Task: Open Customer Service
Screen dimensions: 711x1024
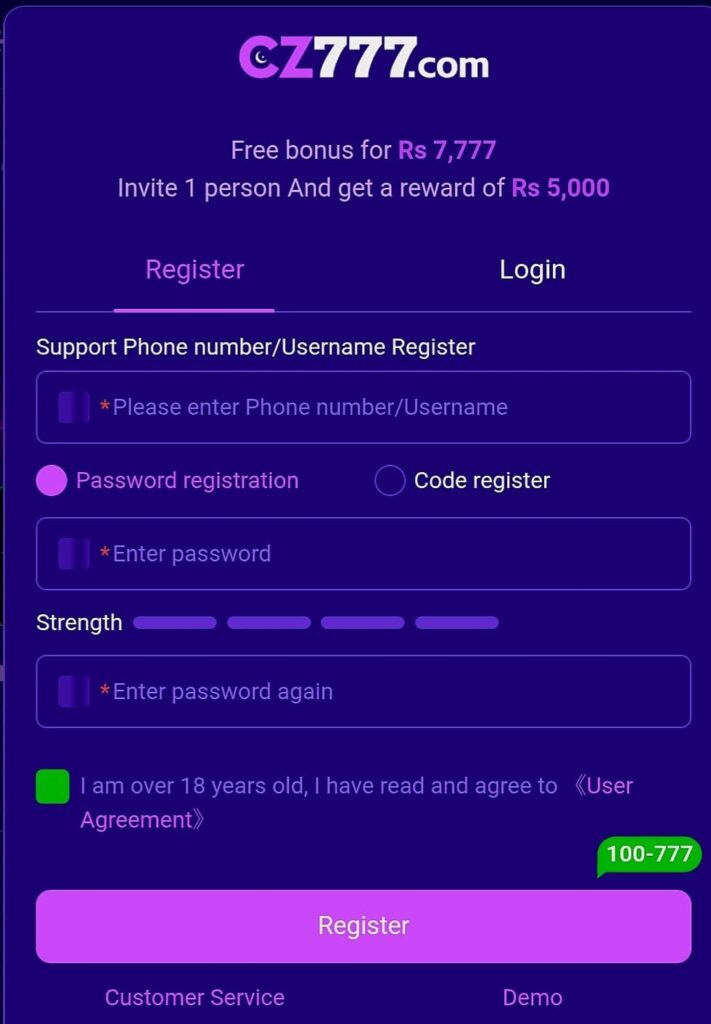Action: click(x=195, y=997)
